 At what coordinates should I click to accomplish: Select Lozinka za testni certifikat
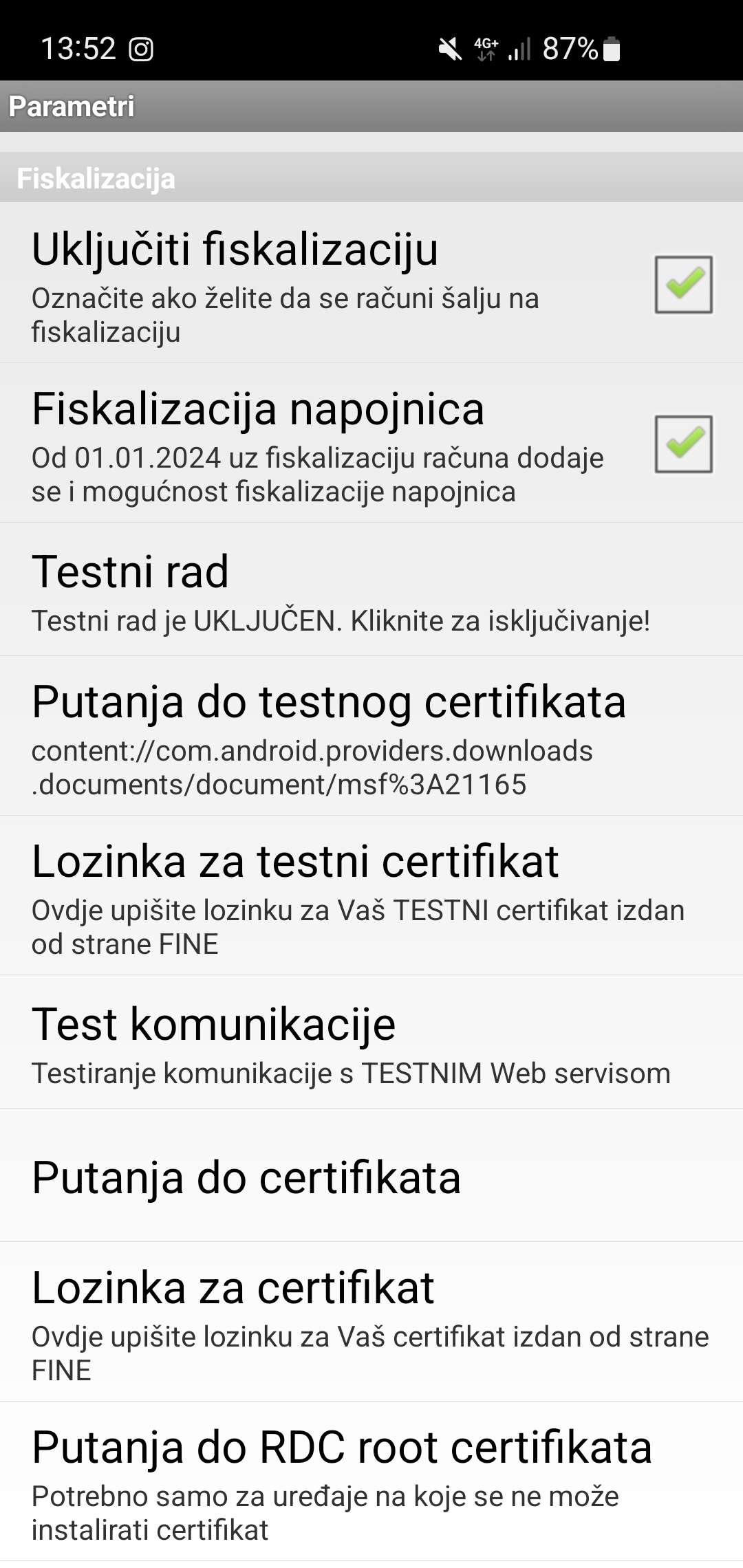371,895
